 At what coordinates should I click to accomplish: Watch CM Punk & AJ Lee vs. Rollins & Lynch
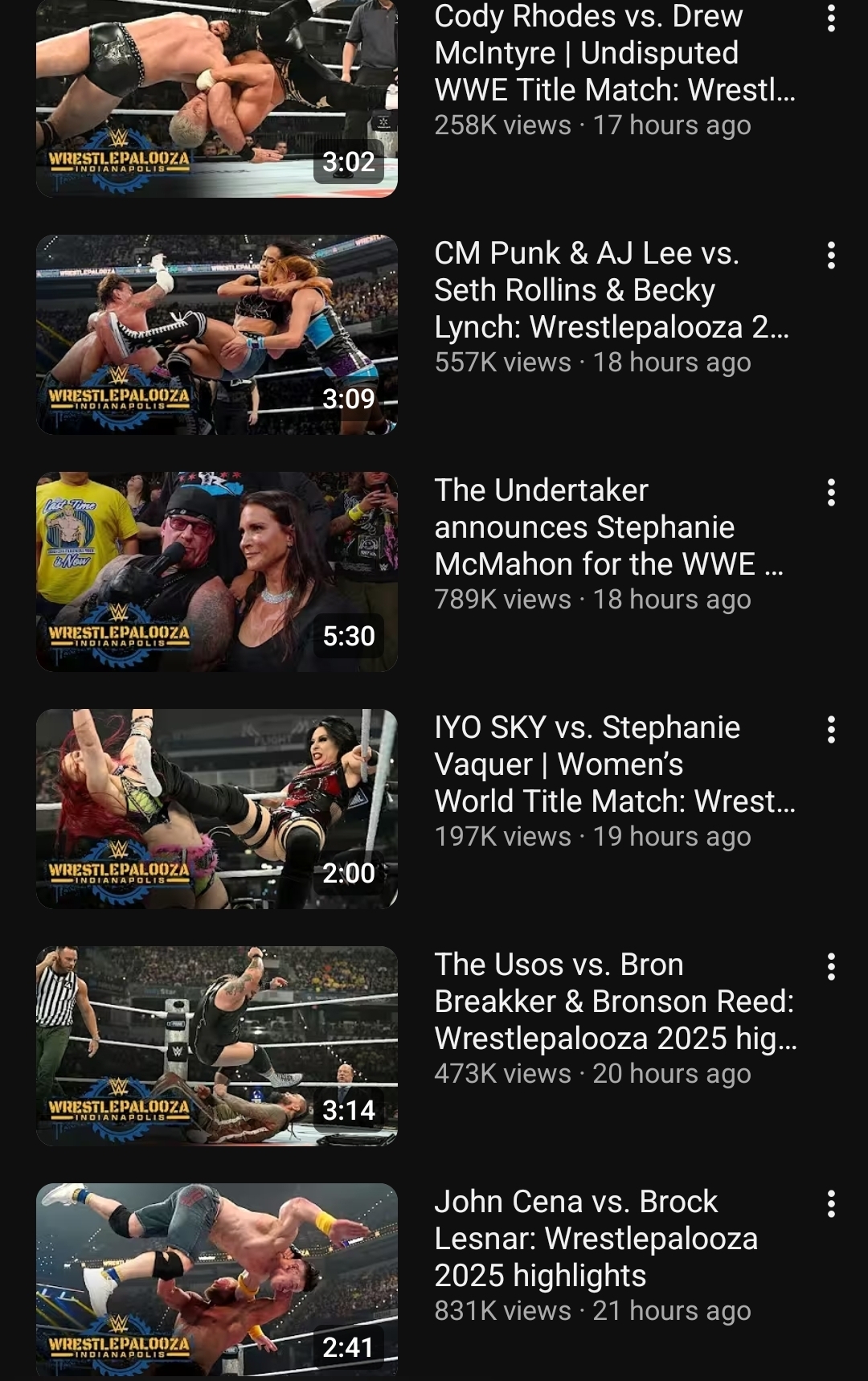217,334
